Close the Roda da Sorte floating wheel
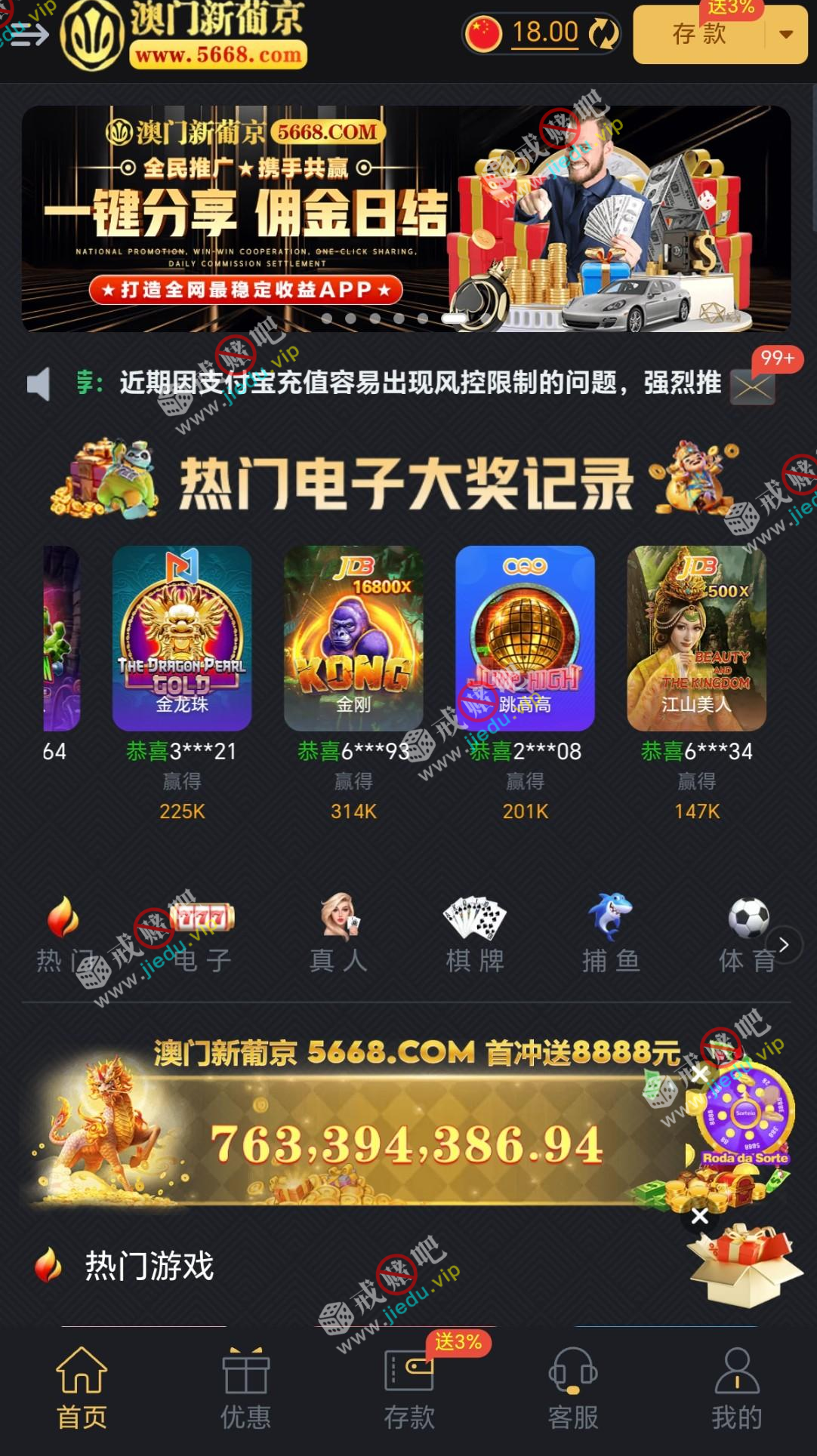 (700, 1073)
